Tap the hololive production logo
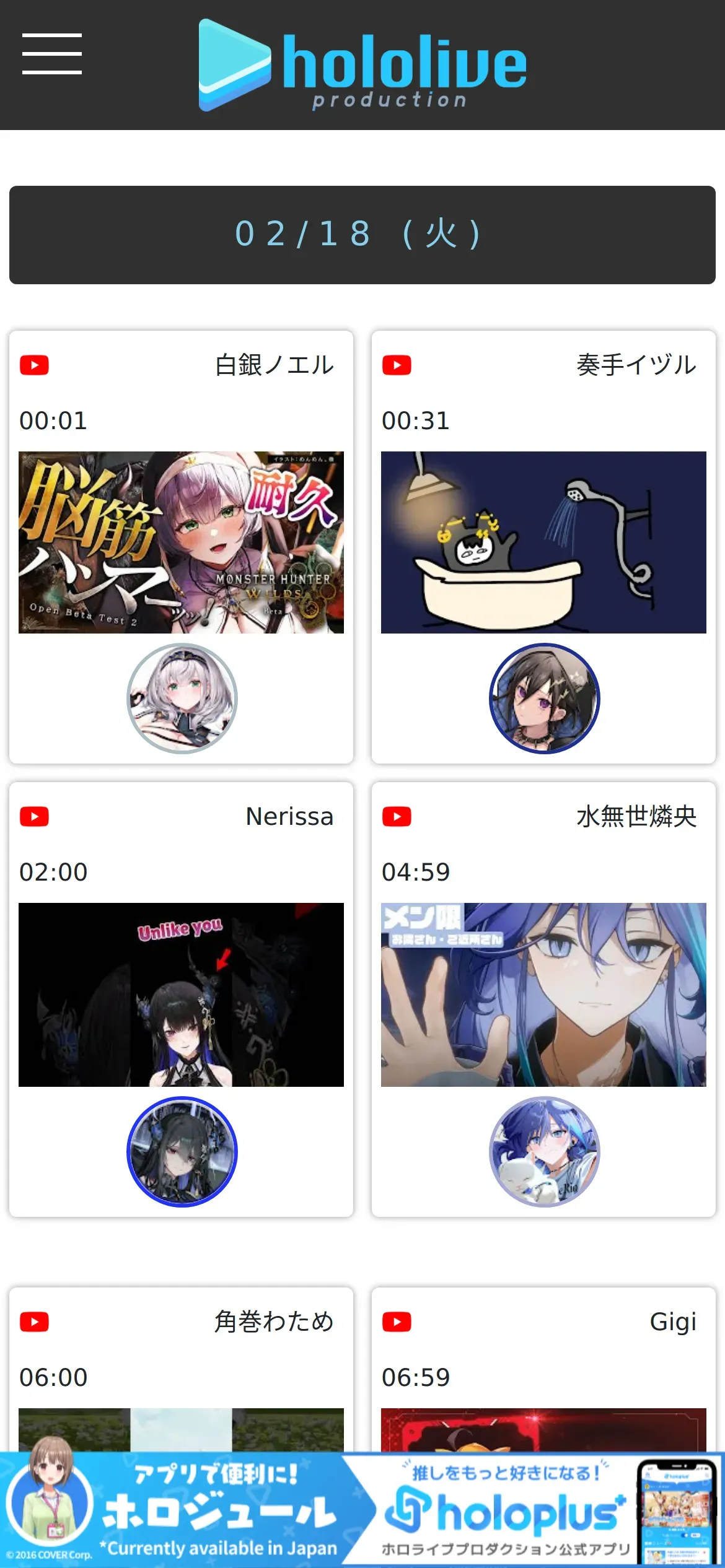Viewport: 725px width, 1568px height. point(362,65)
